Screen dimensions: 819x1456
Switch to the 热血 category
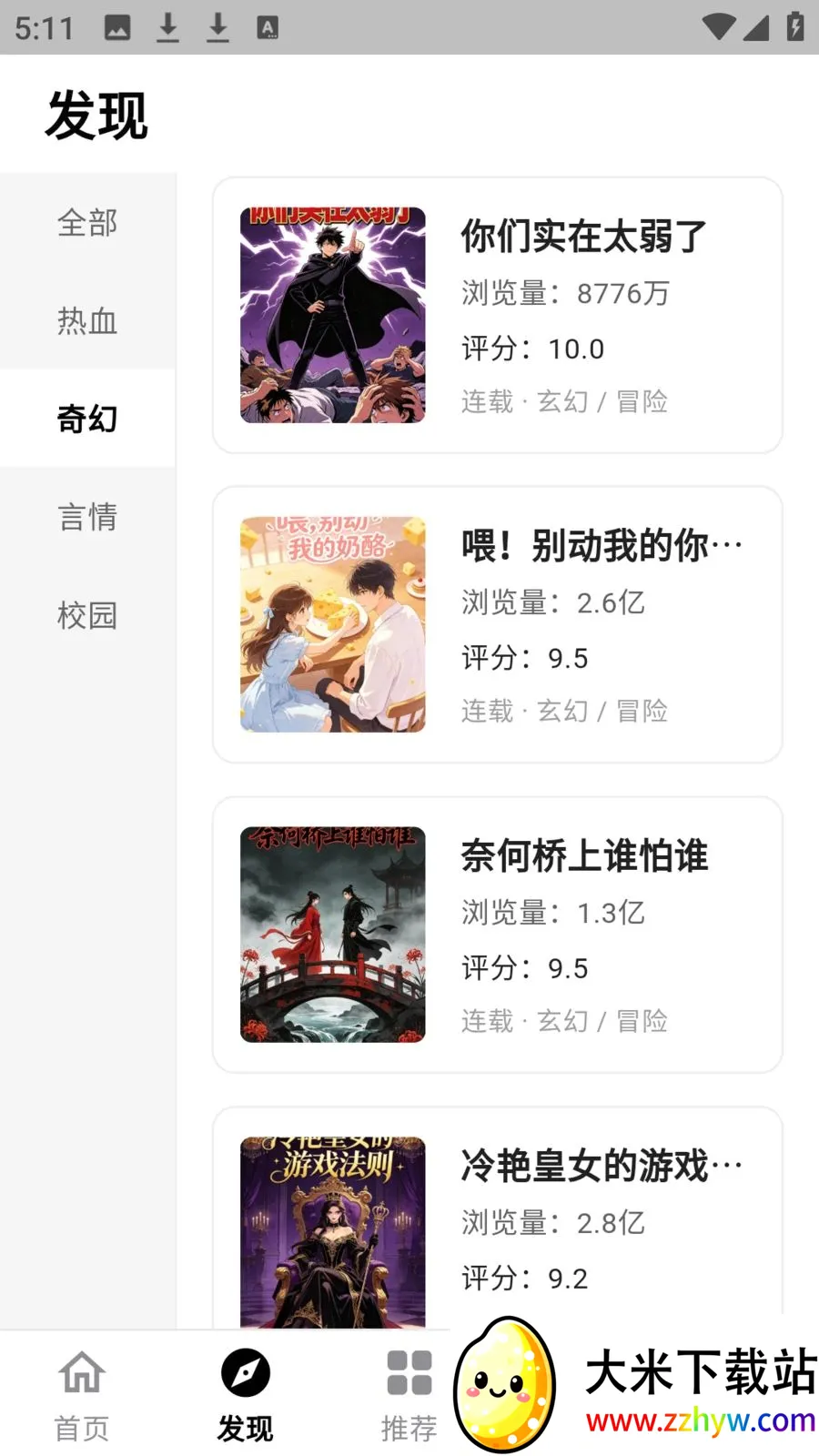click(x=87, y=321)
